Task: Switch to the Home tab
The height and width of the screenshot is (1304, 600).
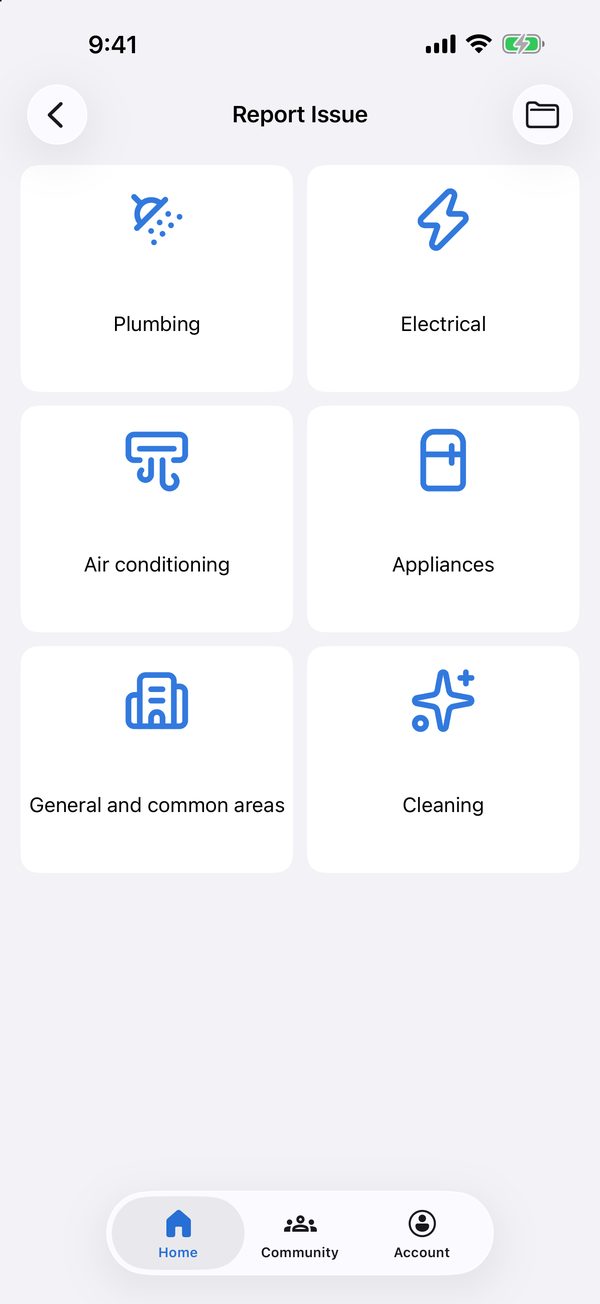Action: click(x=178, y=1233)
